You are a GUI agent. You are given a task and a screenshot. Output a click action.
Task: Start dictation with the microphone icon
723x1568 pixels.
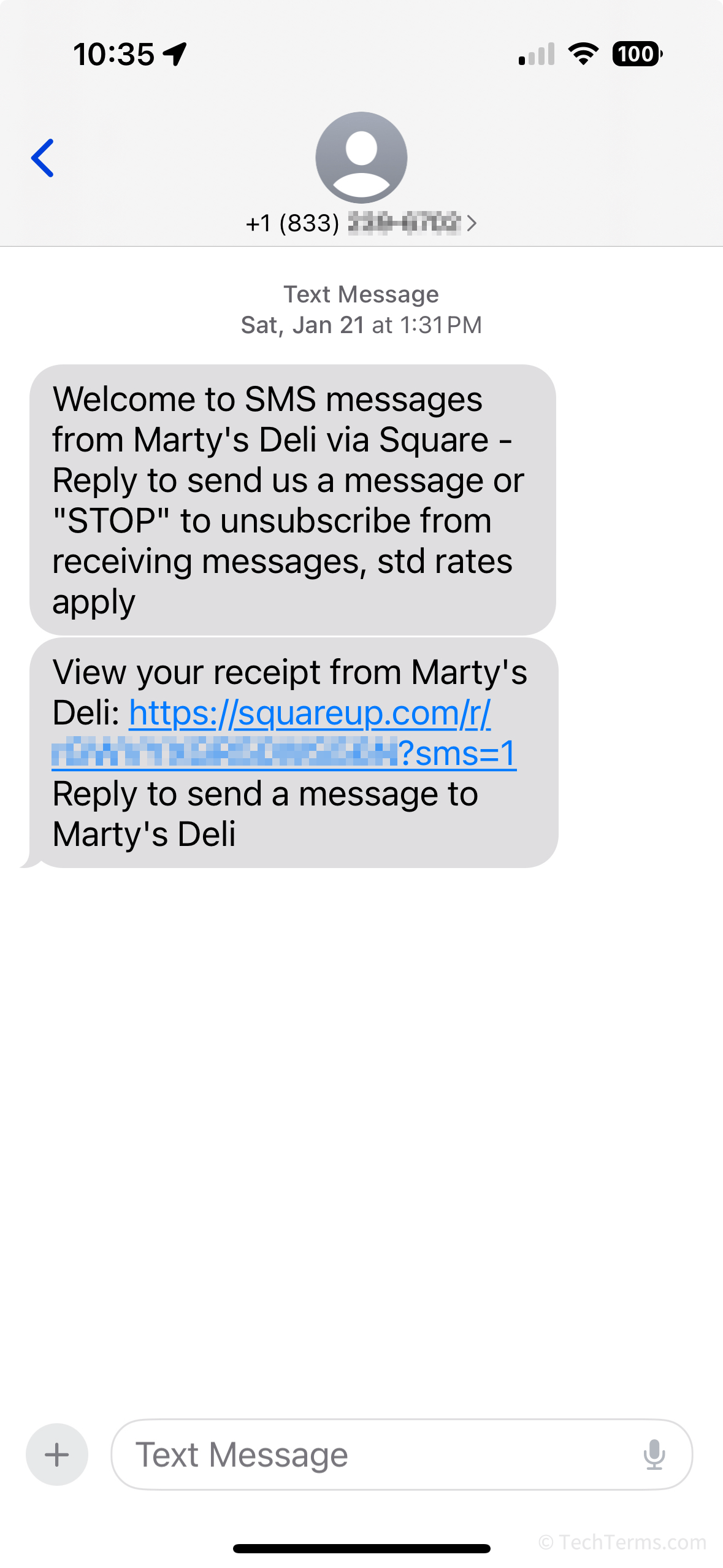coord(654,1455)
